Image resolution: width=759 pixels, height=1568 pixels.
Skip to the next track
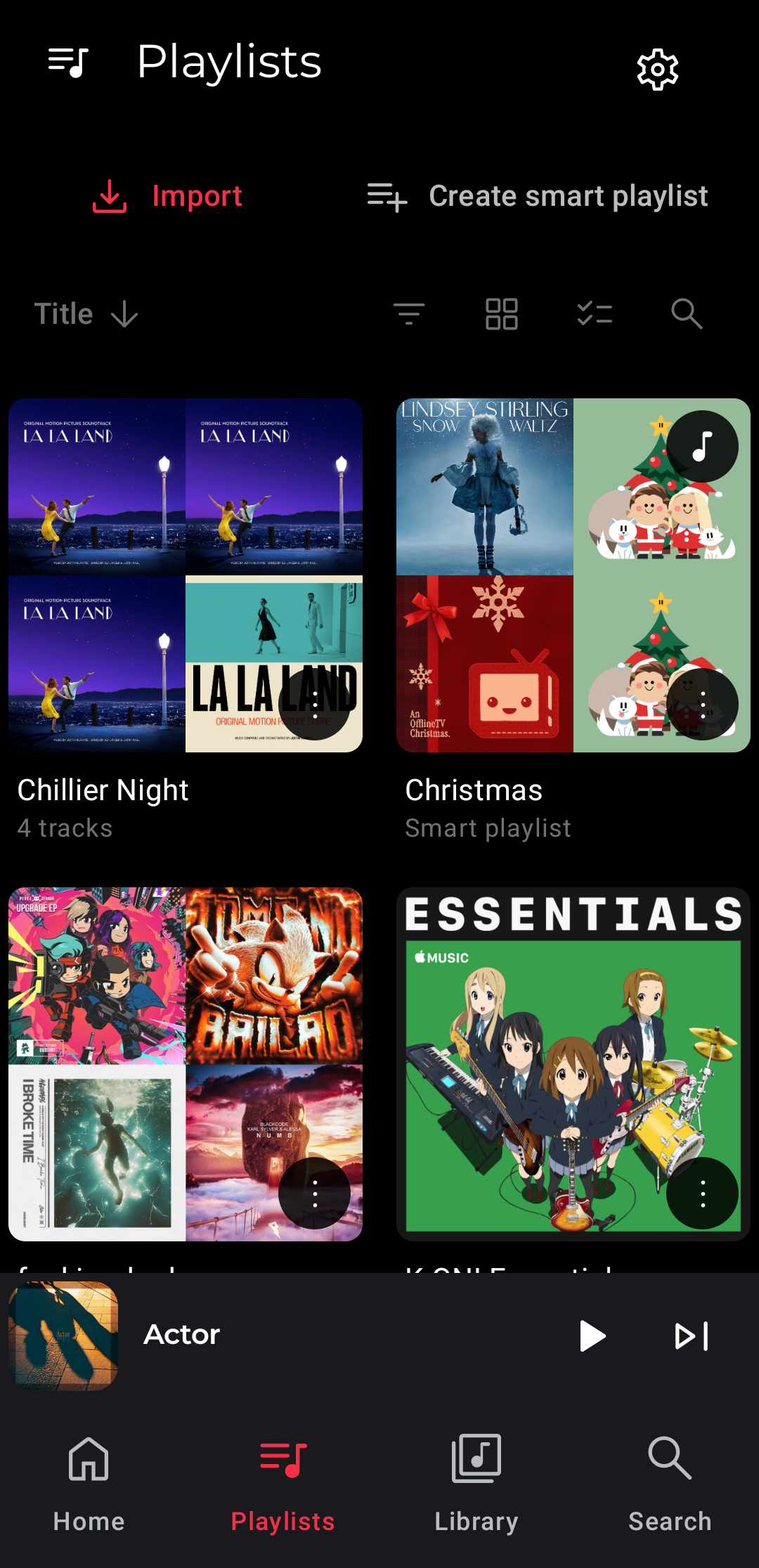[692, 1335]
